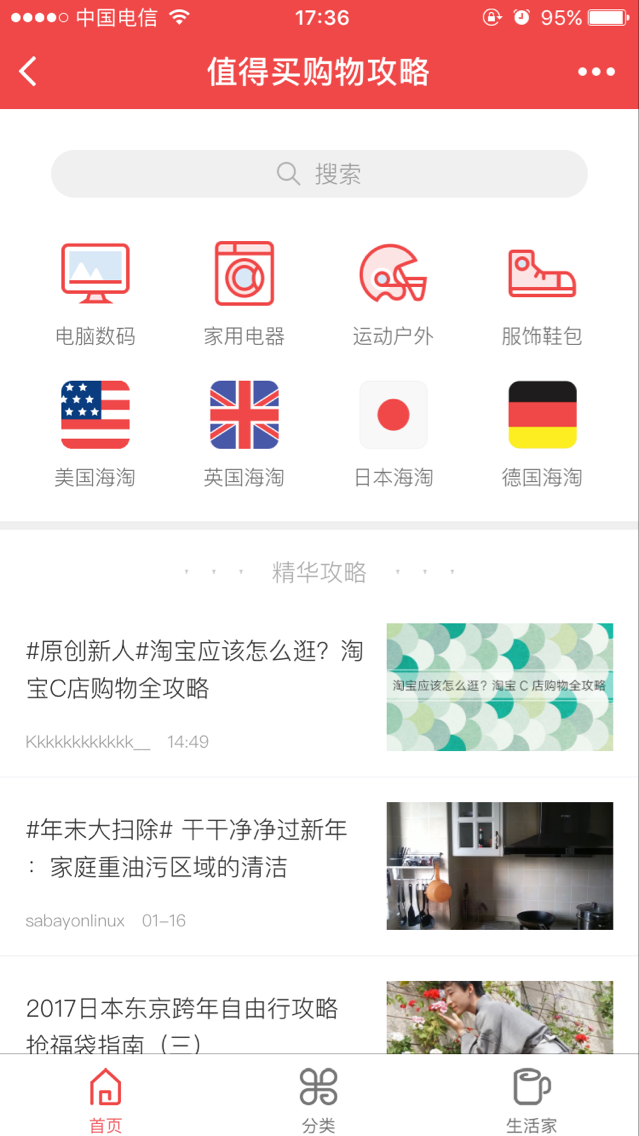639x1136 pixels.
Task: Switch to the 首页 tab
Action: point(105,1099)
